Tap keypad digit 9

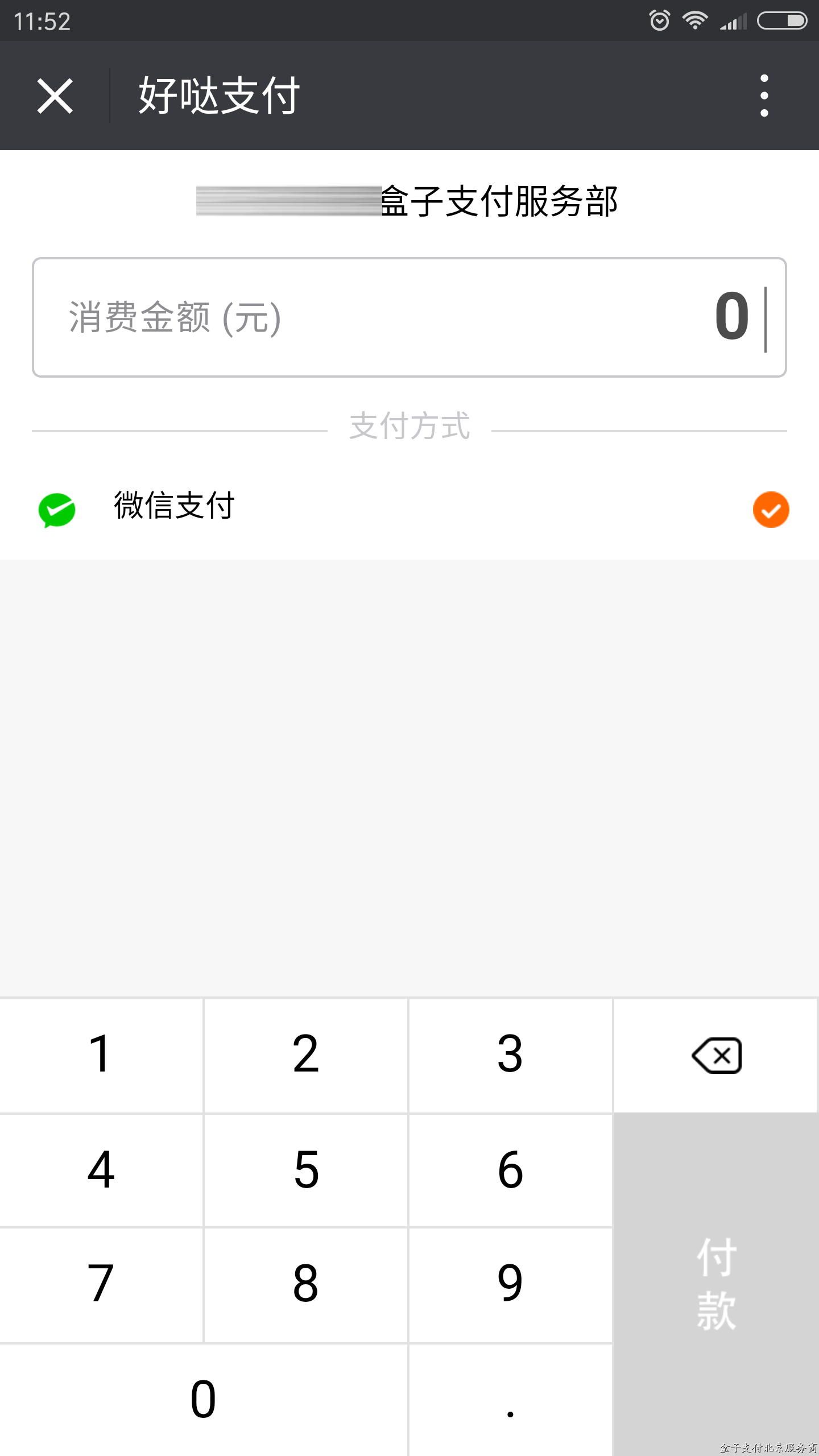pyautogui.click(x=511, y=1285)
